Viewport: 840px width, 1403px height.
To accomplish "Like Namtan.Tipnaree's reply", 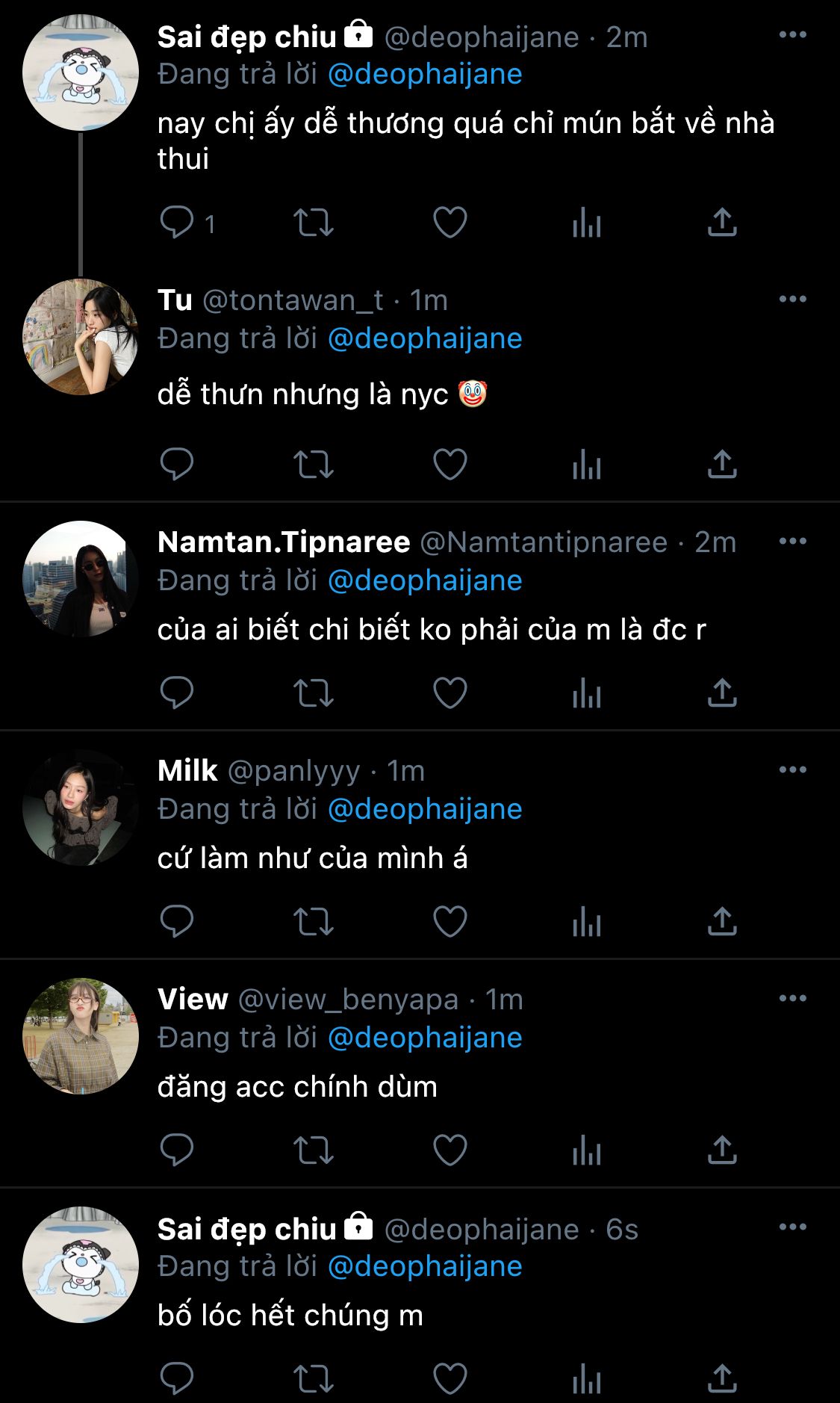I will [x=449, y=693].
